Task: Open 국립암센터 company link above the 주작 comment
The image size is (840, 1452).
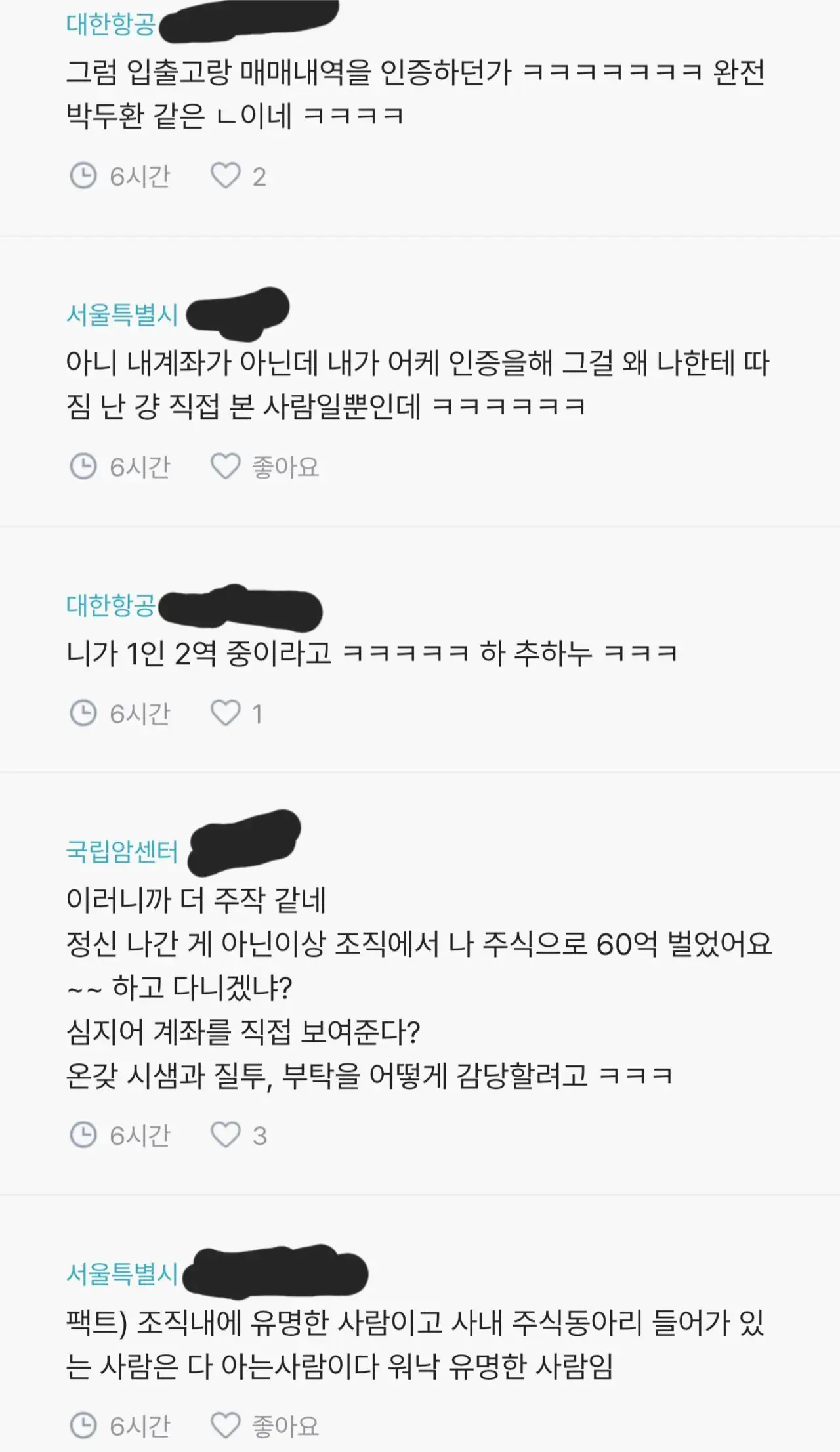Action: pos(122,851)
